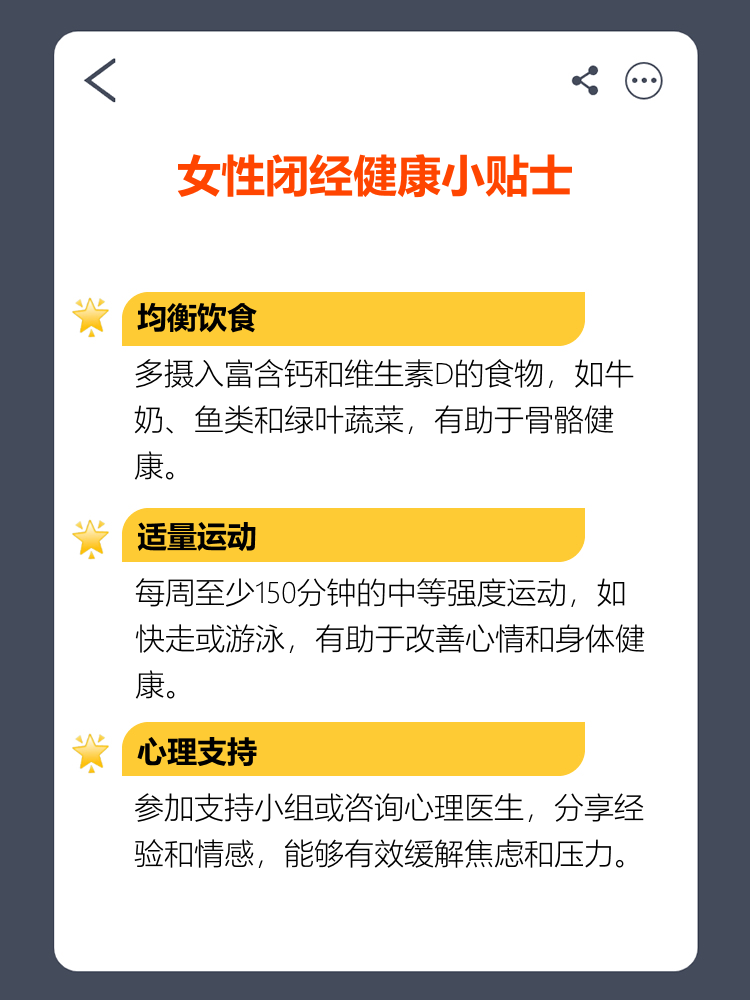This screenshot has width=750, height=1000.
Task: Click the star icon beside 心理支持
Action: click(x=92, y=753)
